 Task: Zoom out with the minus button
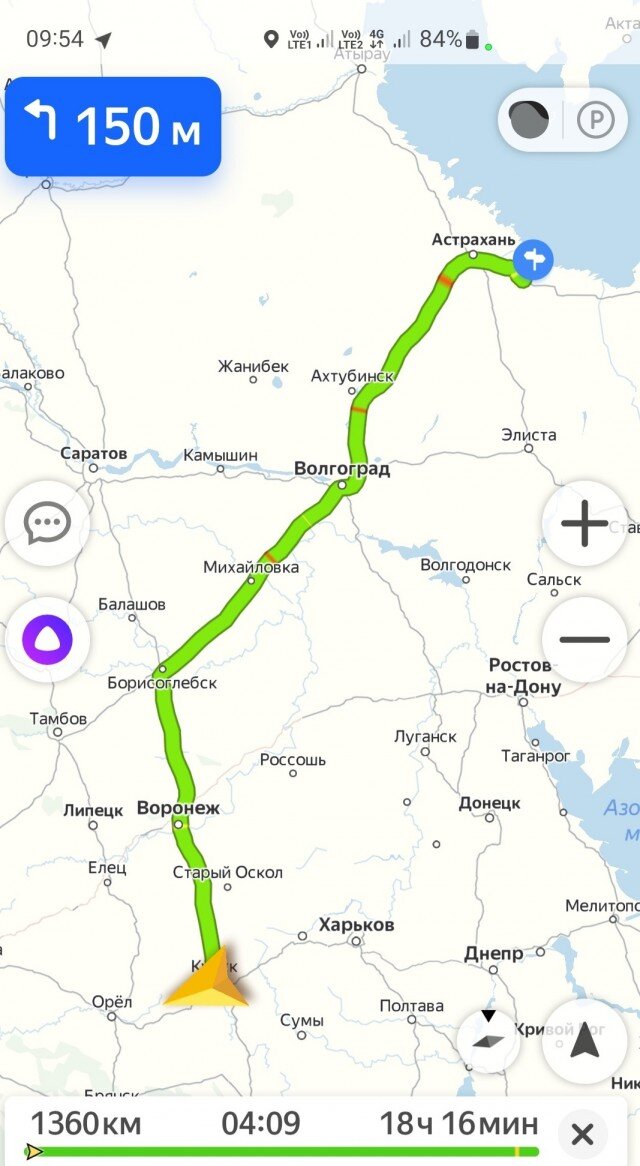(584, 640)
